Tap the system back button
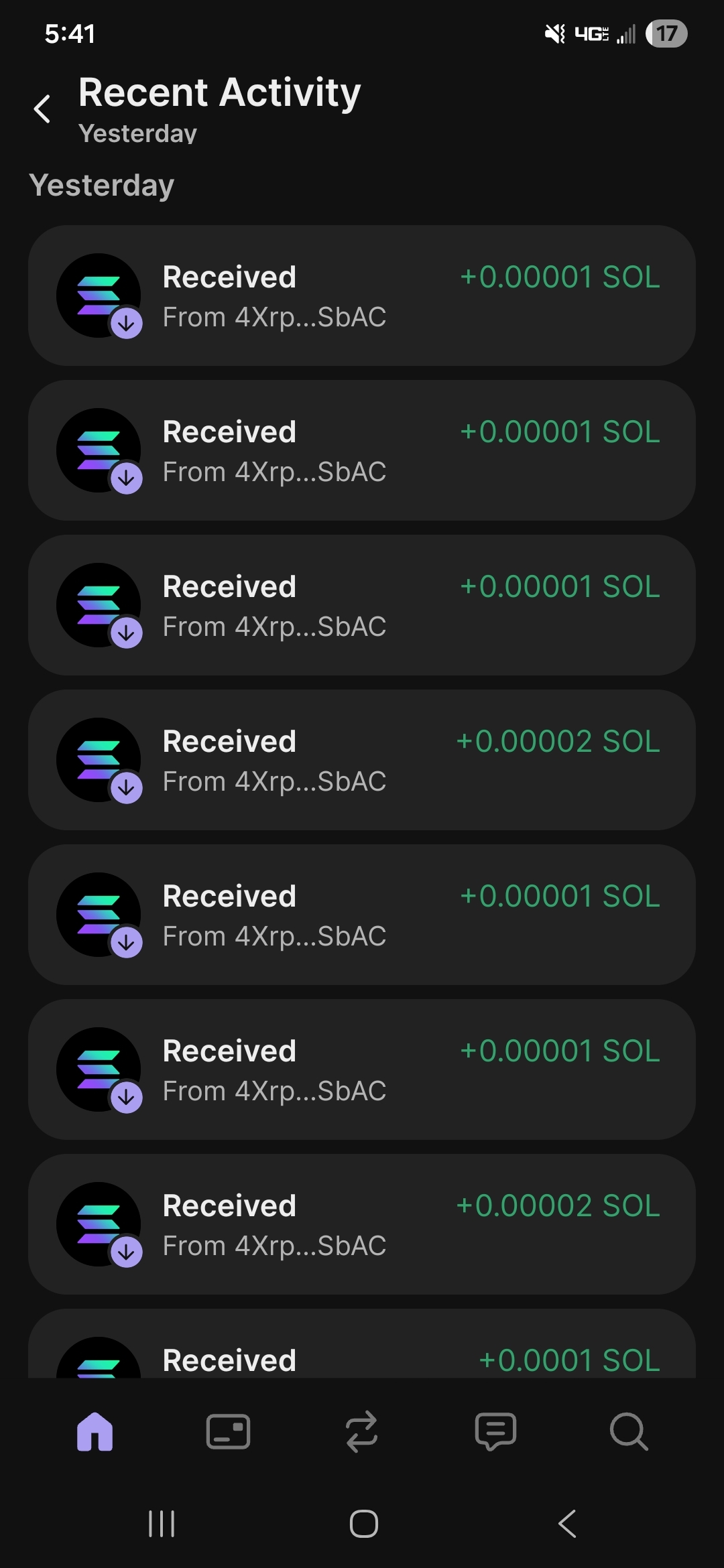724x1568 pixels. click(567, 1524)
